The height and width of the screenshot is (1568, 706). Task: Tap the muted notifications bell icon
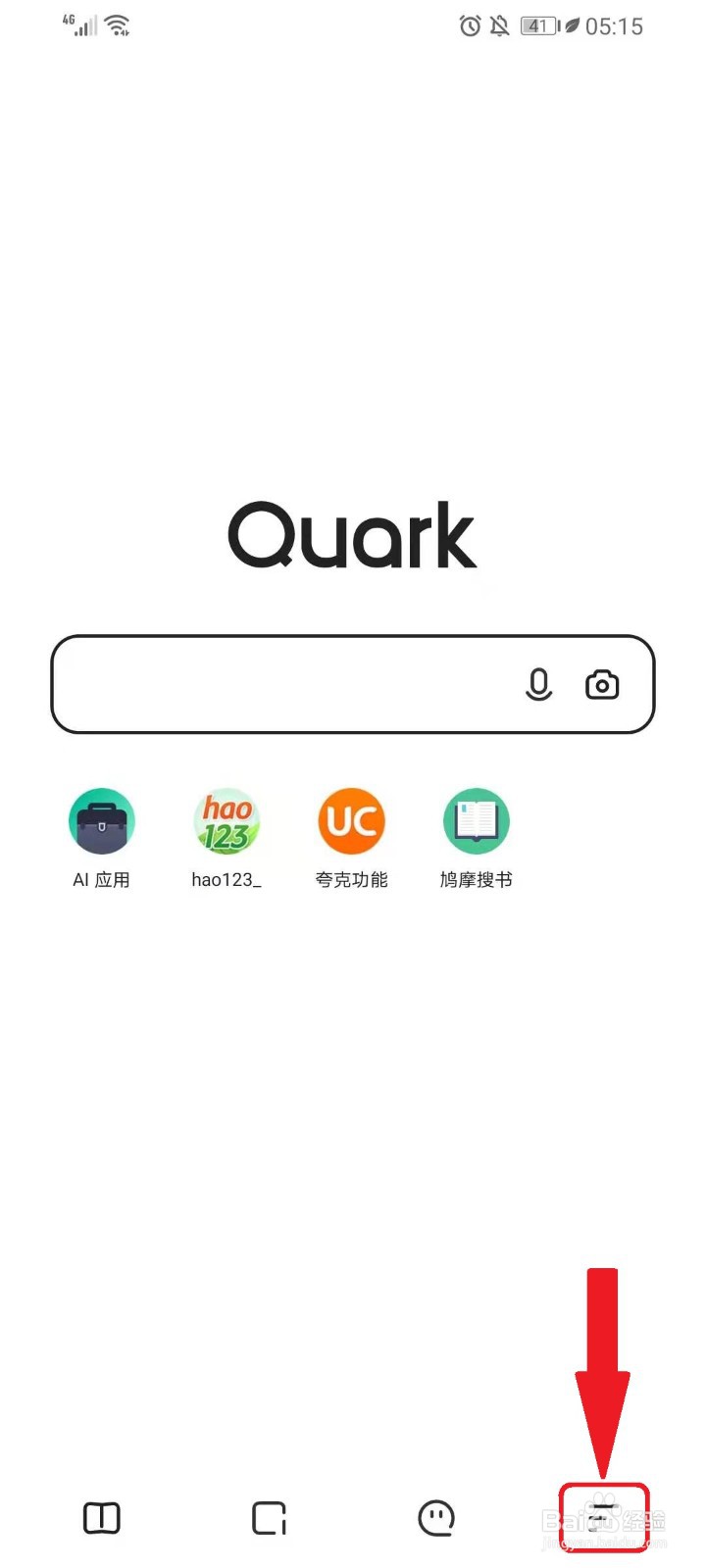click(499, 25)
